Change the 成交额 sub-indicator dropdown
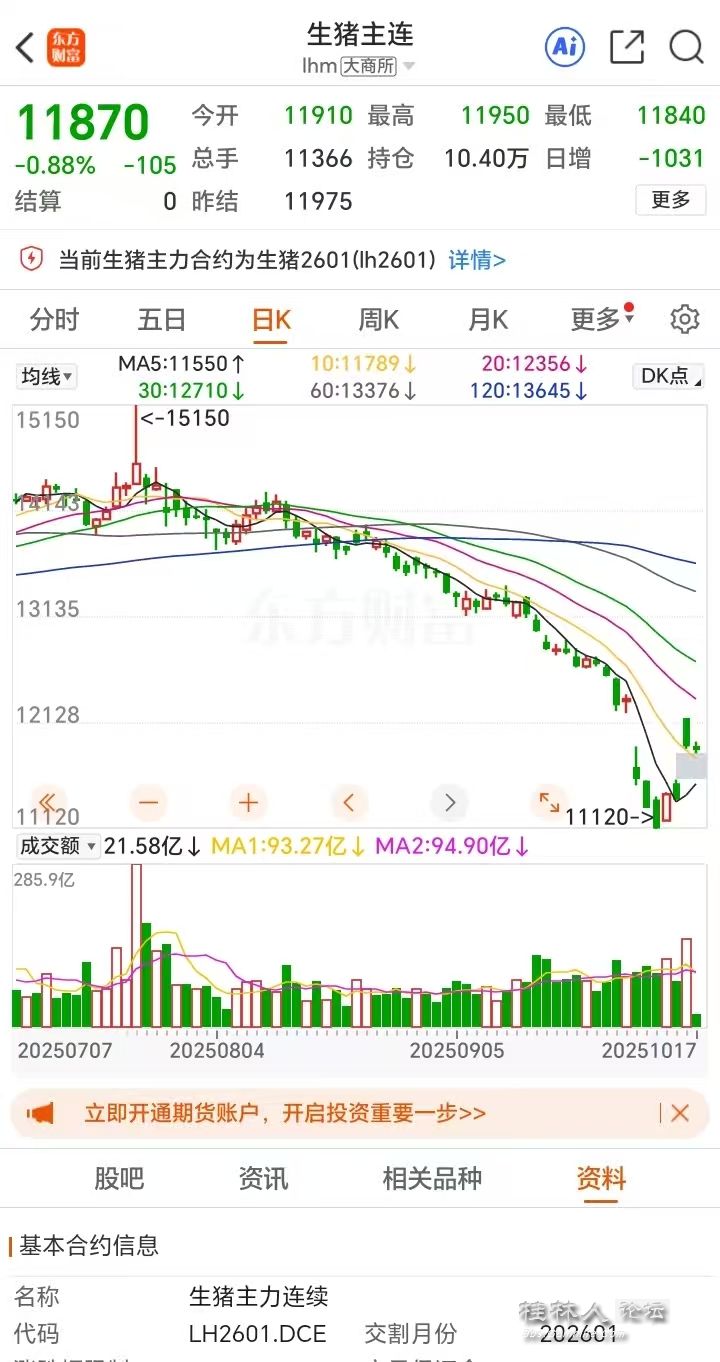The height and width of the screenshot is (1362, 720). [57, 846]
